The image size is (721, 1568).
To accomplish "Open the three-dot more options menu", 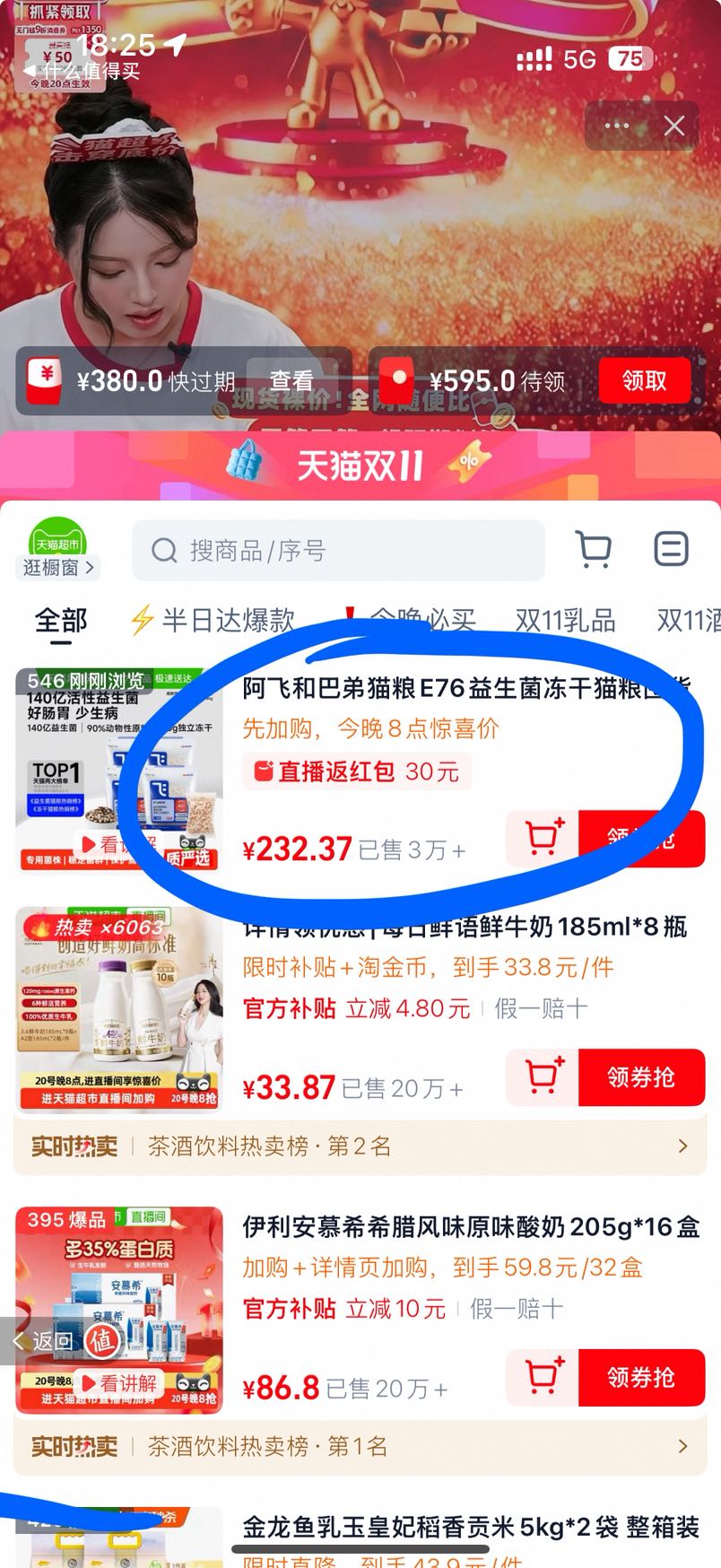I will click(x=617, y=126).
